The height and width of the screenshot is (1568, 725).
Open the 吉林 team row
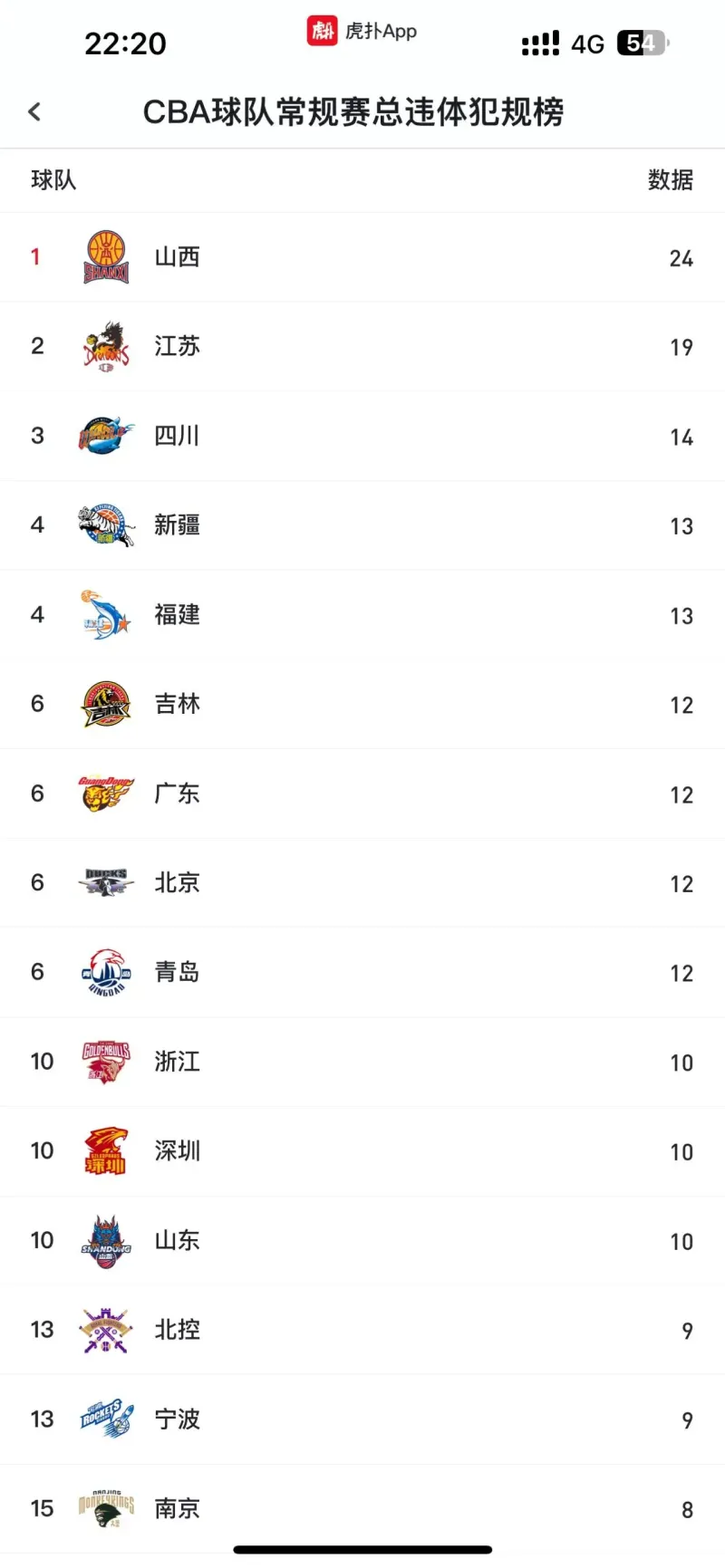click(362, 704)
